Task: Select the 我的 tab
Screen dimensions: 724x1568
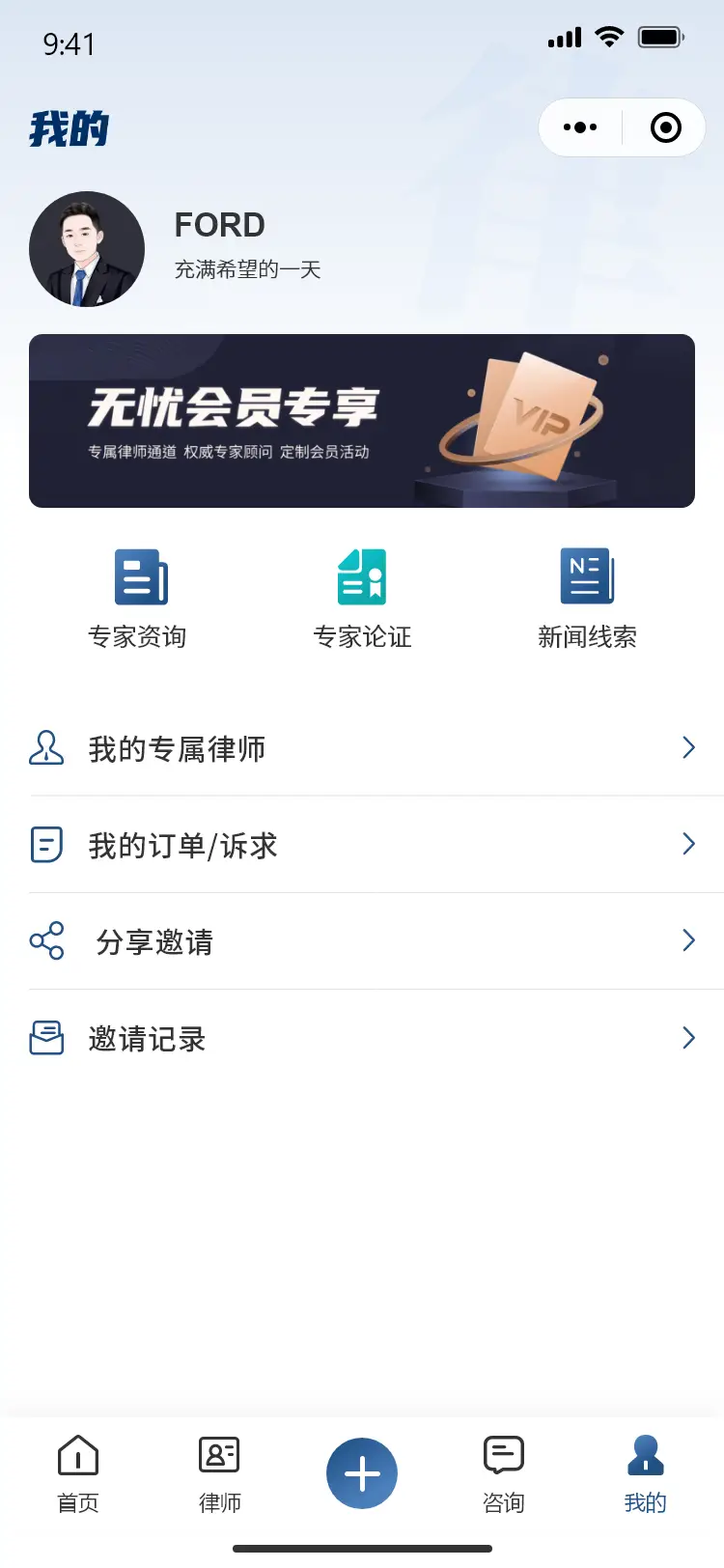Action: 646,1474
